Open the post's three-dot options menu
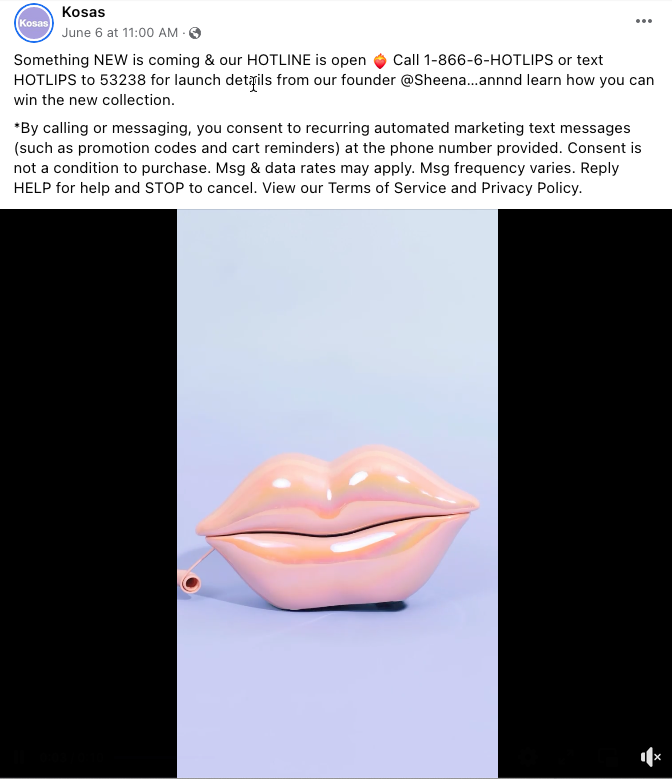This screenshot has height=779, width=672. click(644, 21)
